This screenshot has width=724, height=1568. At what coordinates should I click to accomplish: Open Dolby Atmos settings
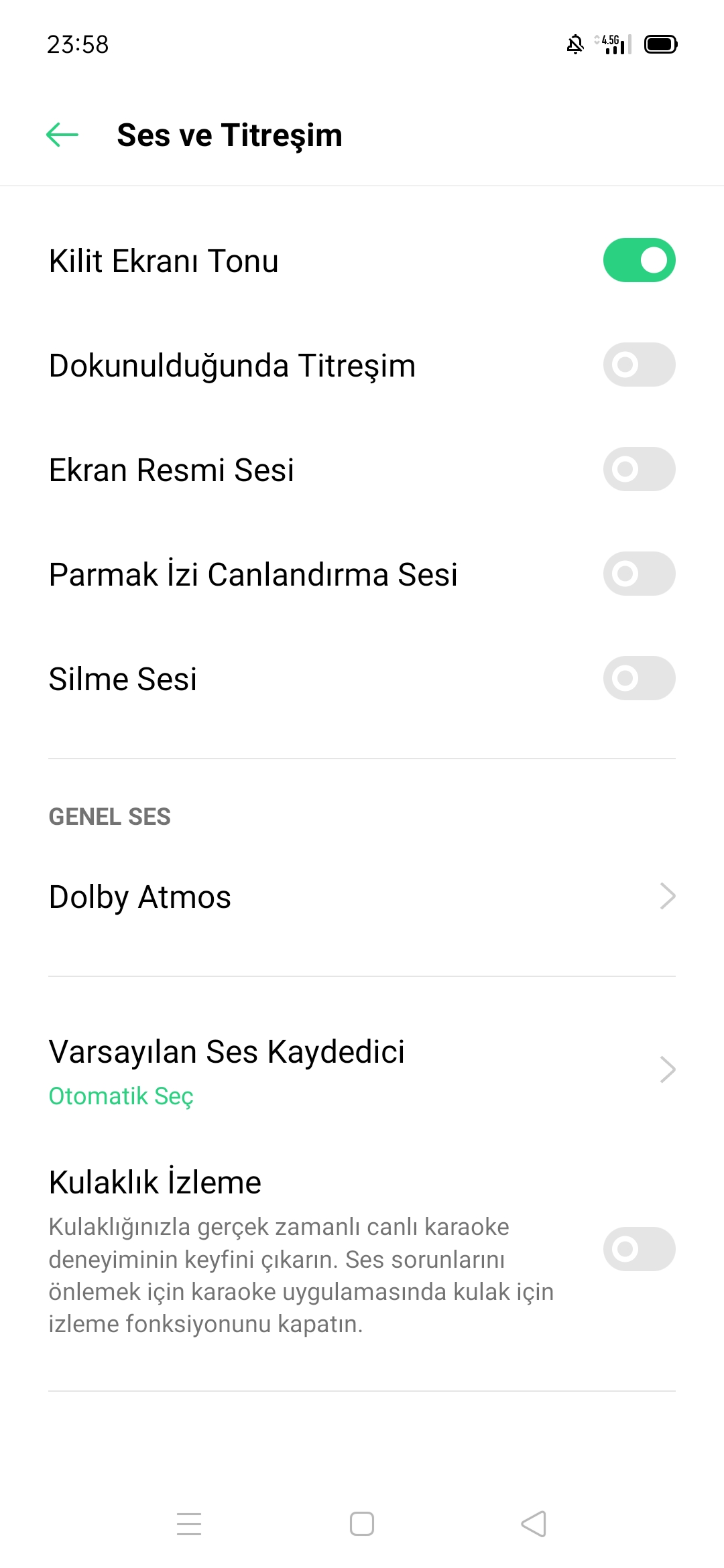pos(362,897)
